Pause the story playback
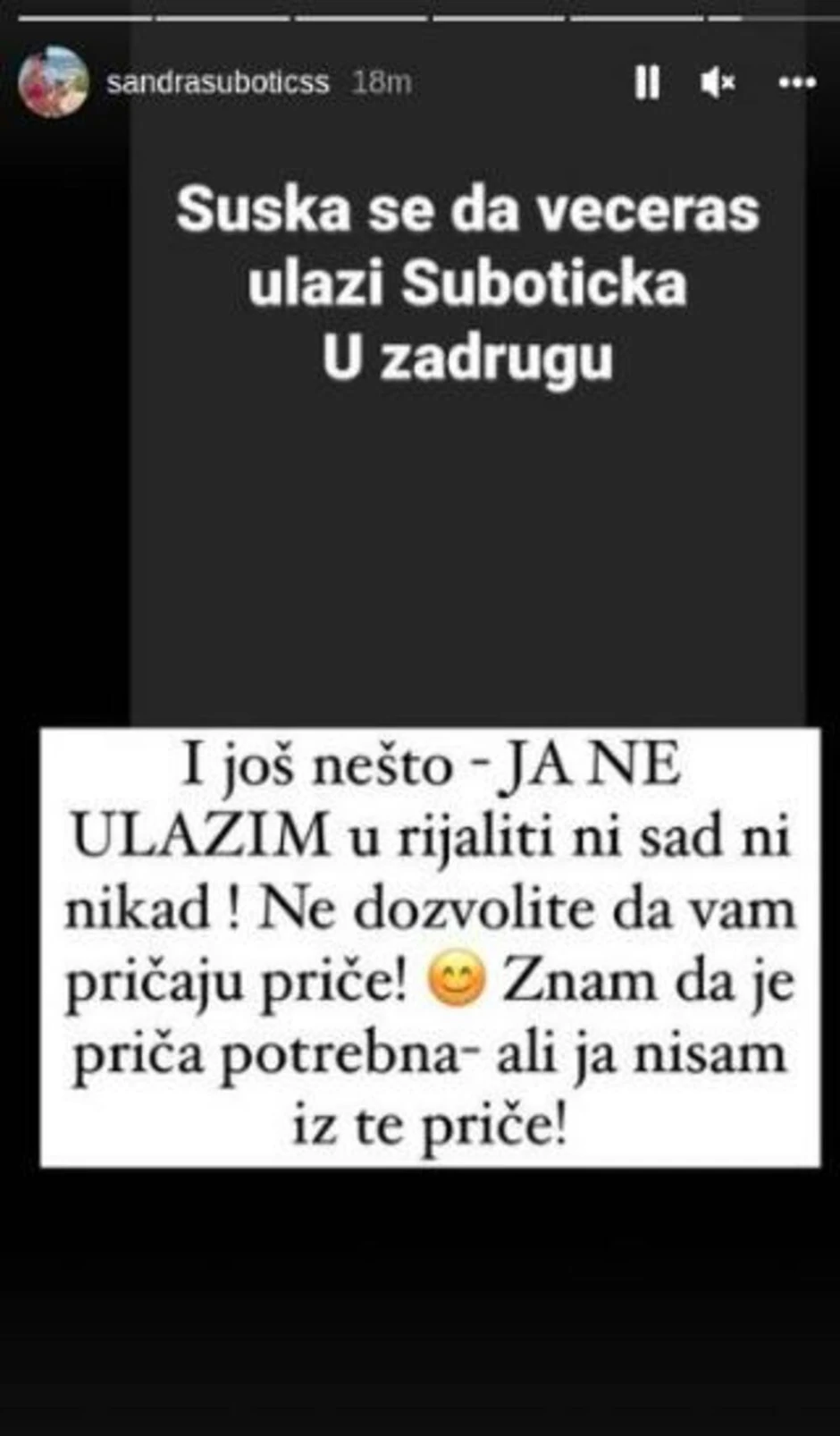This screenshot has height=1436, width=840. tap(646, 82)
